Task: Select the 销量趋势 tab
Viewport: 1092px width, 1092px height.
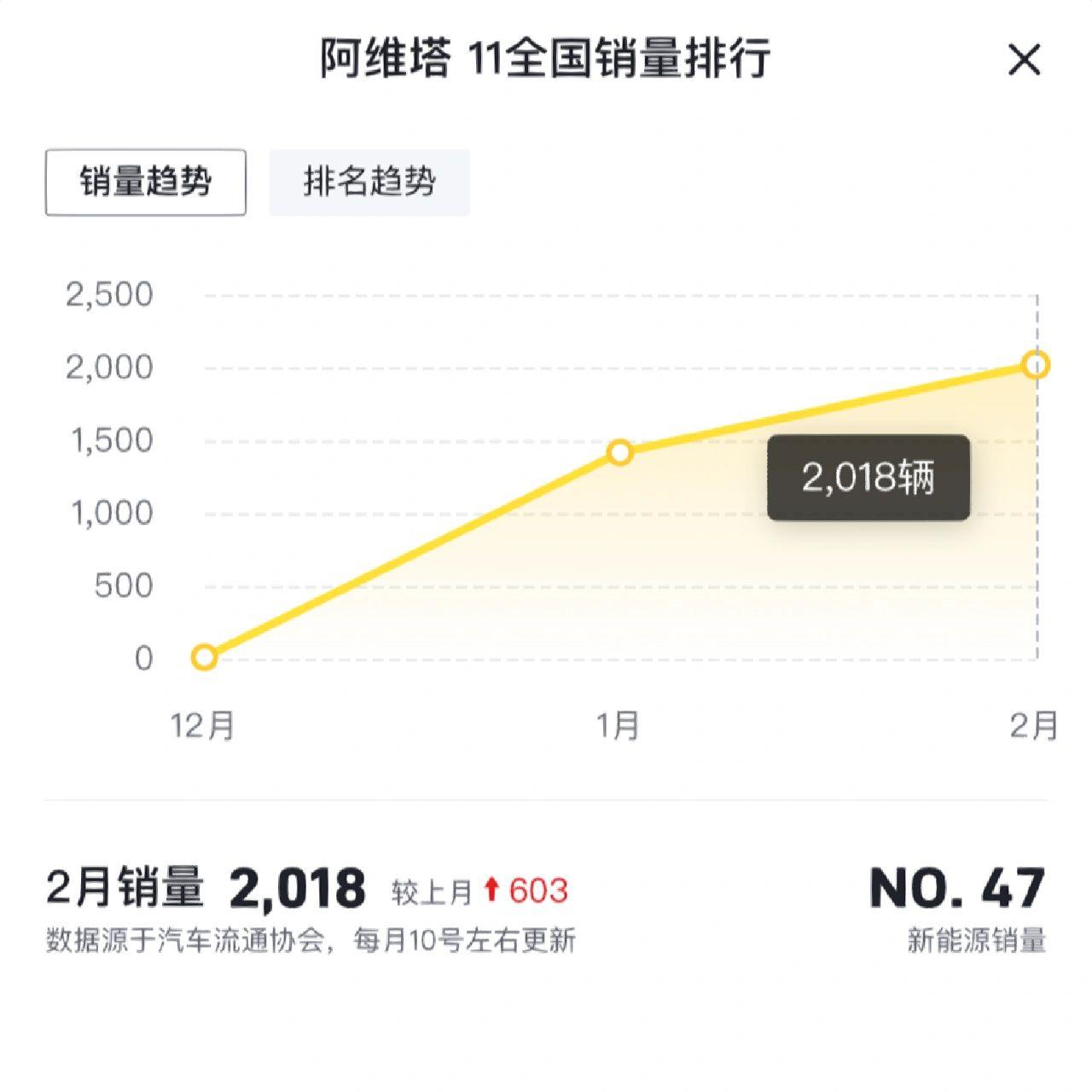Action: (146, 182)
